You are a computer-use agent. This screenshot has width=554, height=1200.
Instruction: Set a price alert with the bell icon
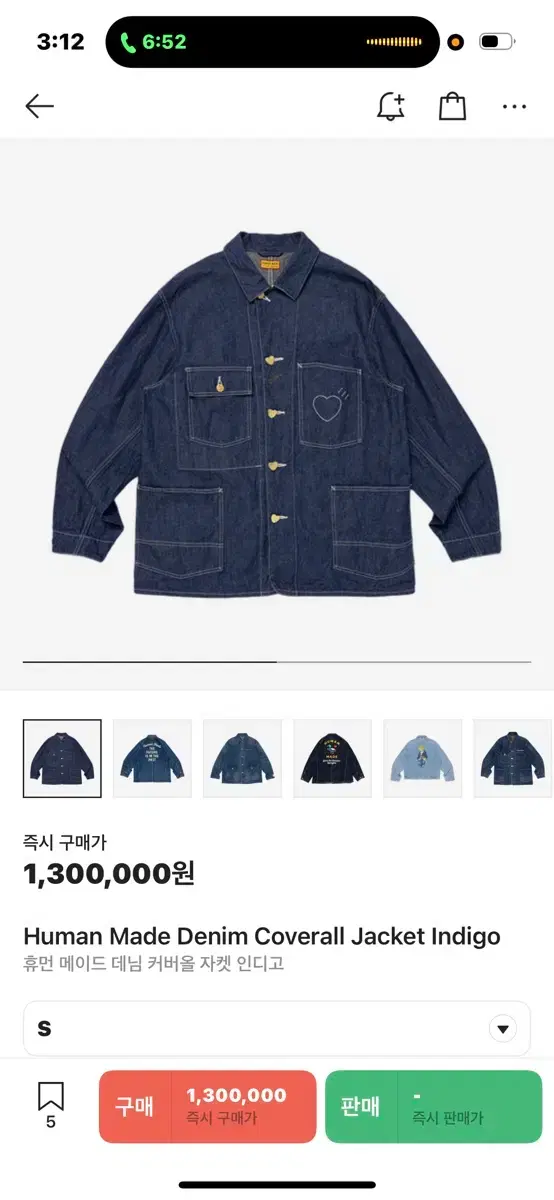coord(391,106)
